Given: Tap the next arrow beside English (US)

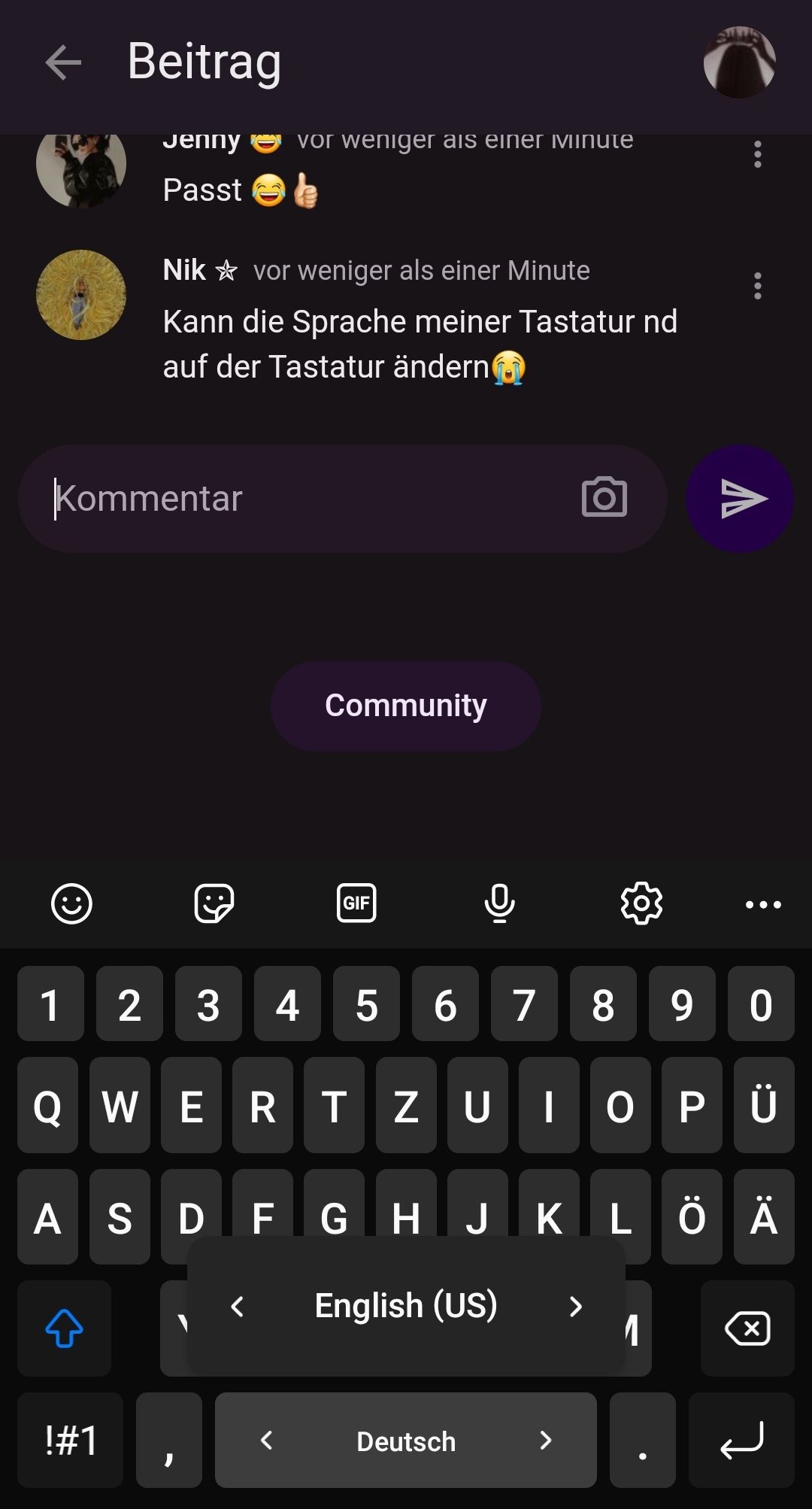Looking at the screenshot, I should point(576,1306).
